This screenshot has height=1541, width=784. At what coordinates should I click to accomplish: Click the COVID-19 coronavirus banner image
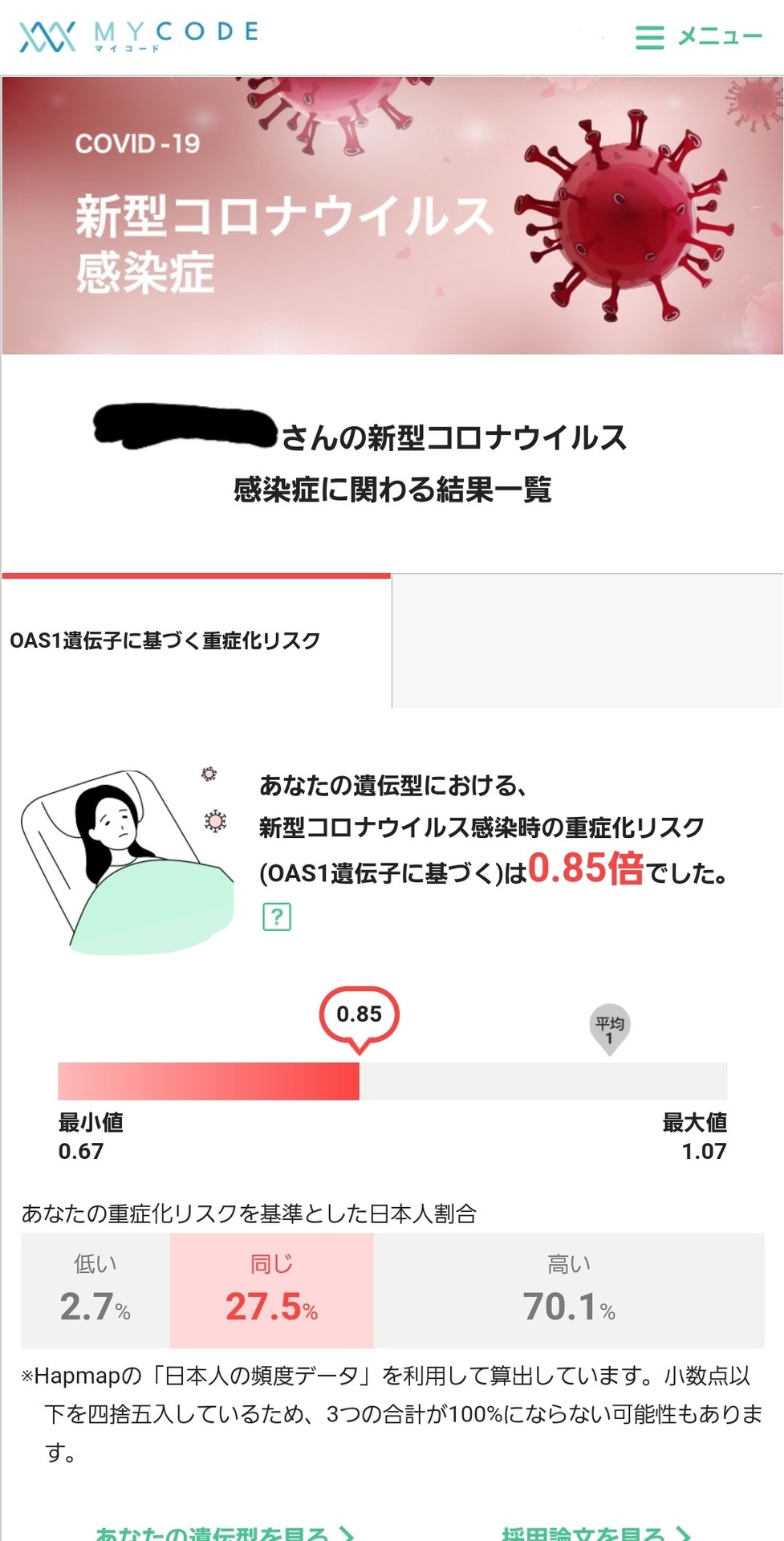point(392,213)
